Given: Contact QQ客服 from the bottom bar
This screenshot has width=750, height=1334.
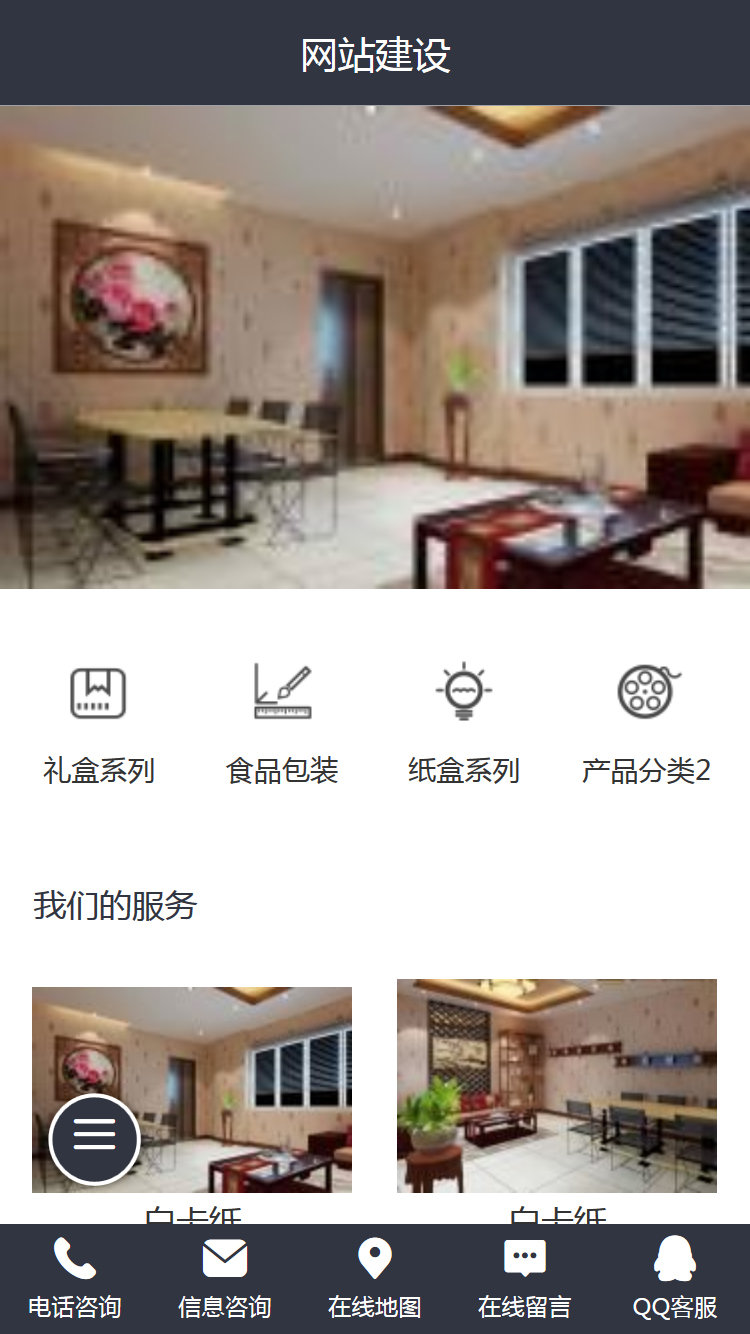Looking at the screenshot, I should (x=675, y=1279).
